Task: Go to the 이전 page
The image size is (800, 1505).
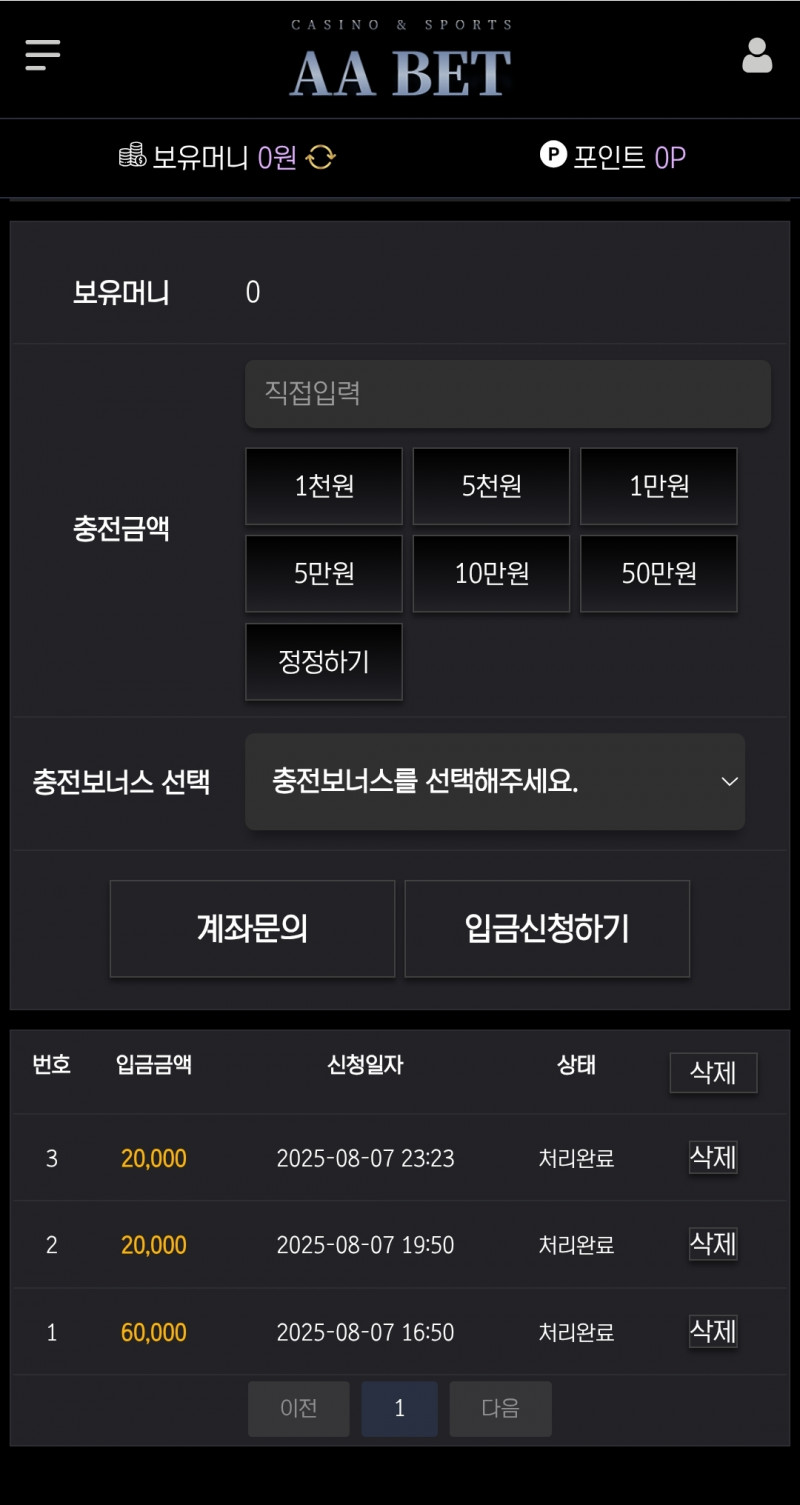Action: (299, 1408)
